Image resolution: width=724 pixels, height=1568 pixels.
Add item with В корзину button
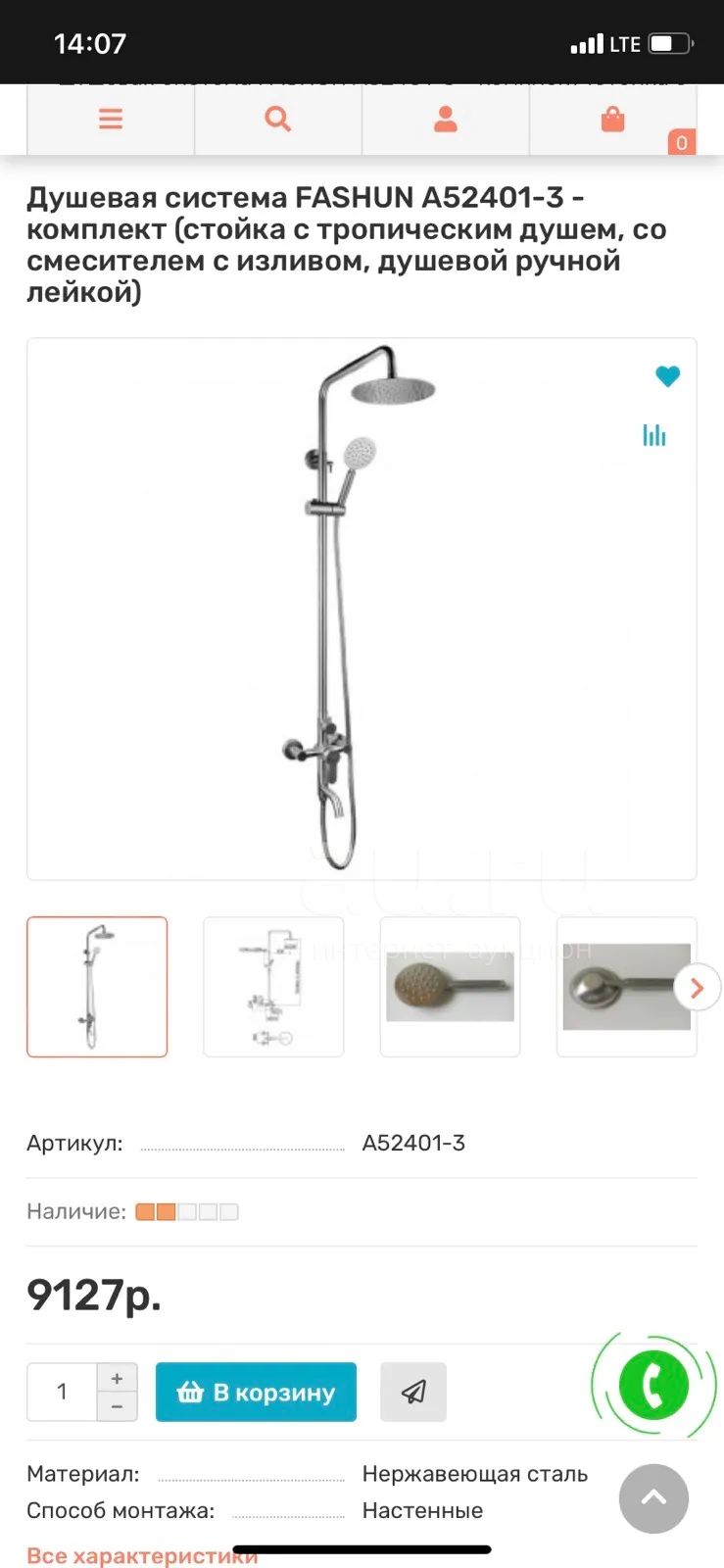[x=256, y=1392]
